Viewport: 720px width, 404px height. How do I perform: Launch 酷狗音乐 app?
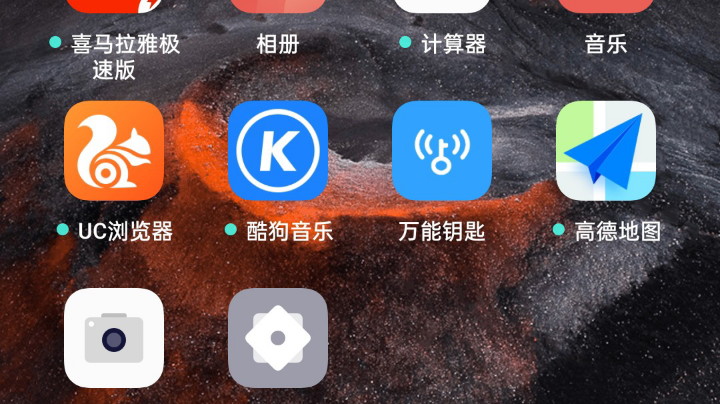[x=278, y=150]
